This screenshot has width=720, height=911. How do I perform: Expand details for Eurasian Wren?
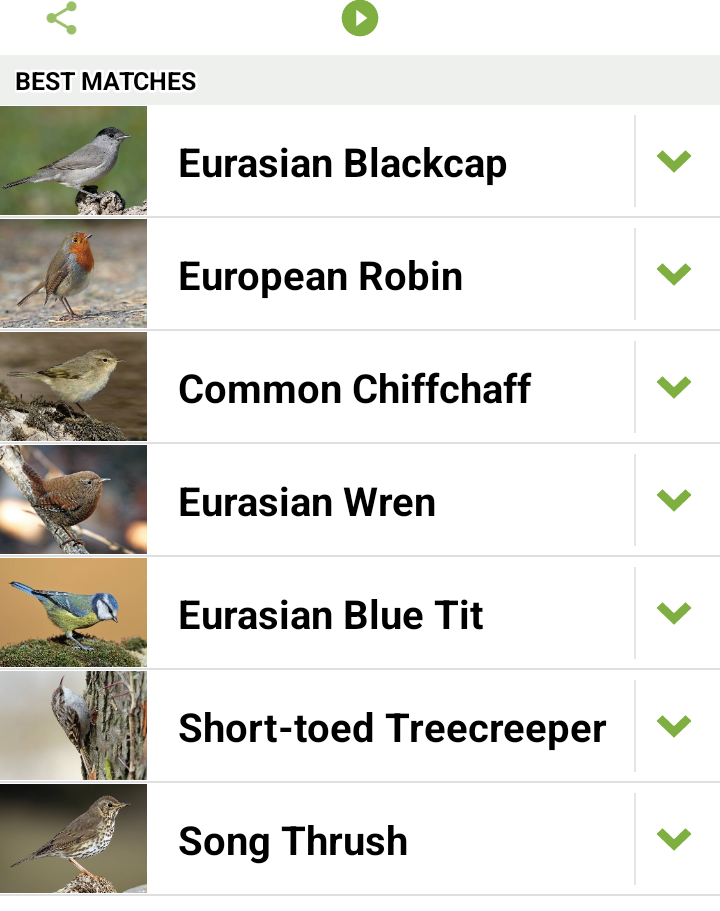675,500
